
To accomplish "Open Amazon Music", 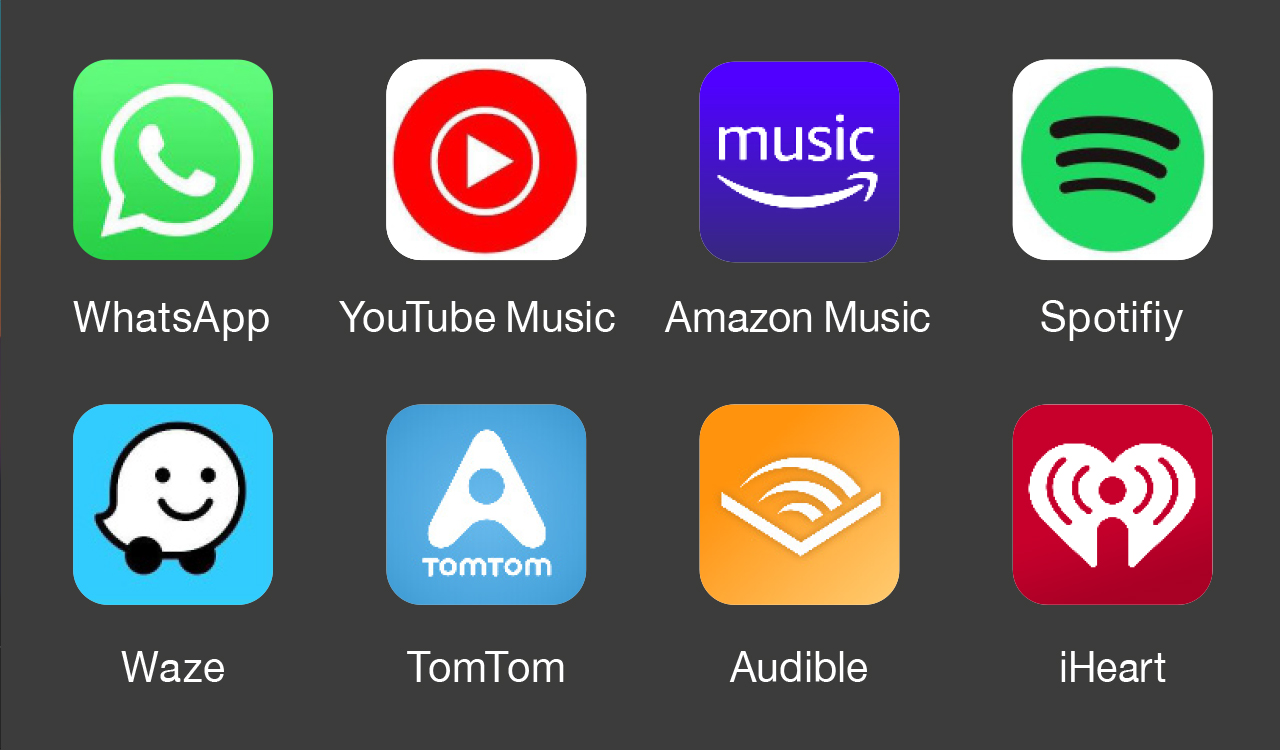I will [799, 160].
